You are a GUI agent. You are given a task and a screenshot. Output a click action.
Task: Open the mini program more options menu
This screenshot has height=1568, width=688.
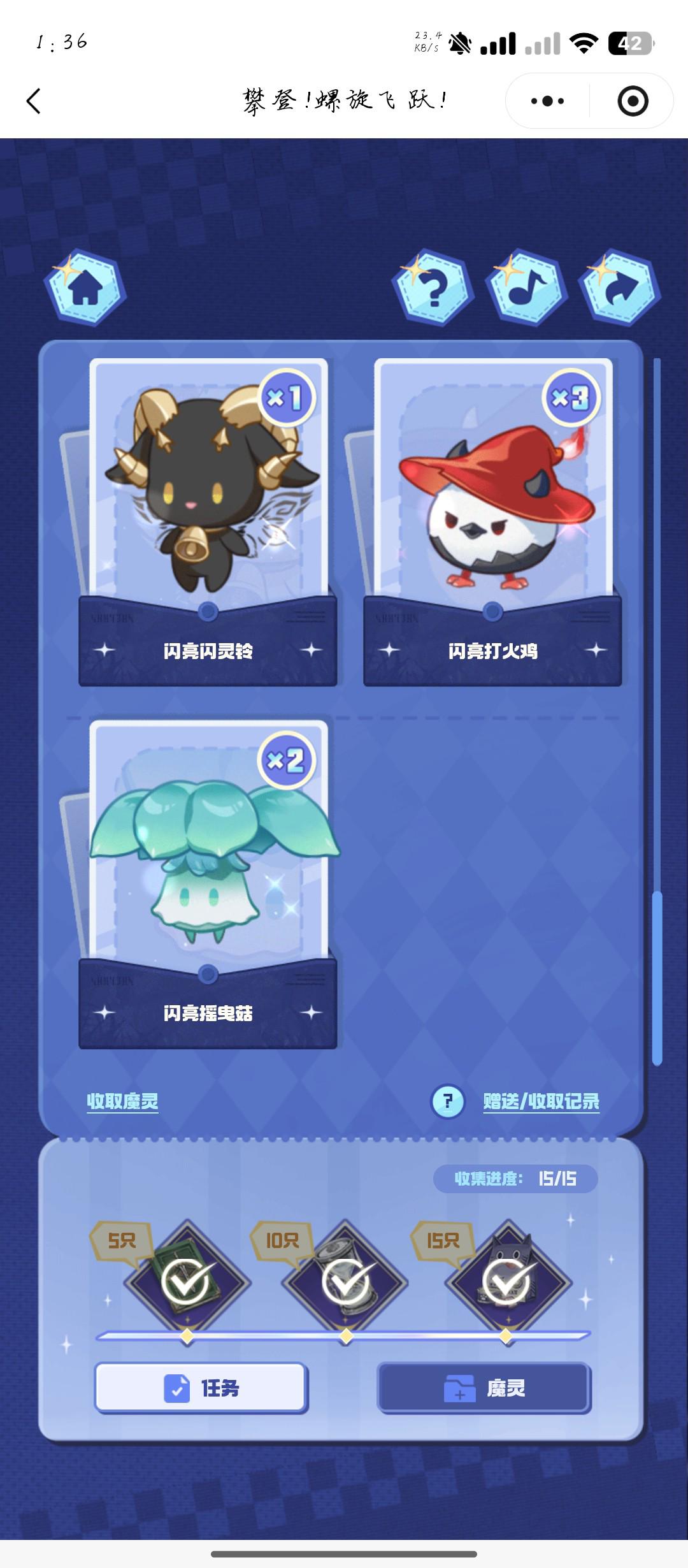click(x=547, y=101)
